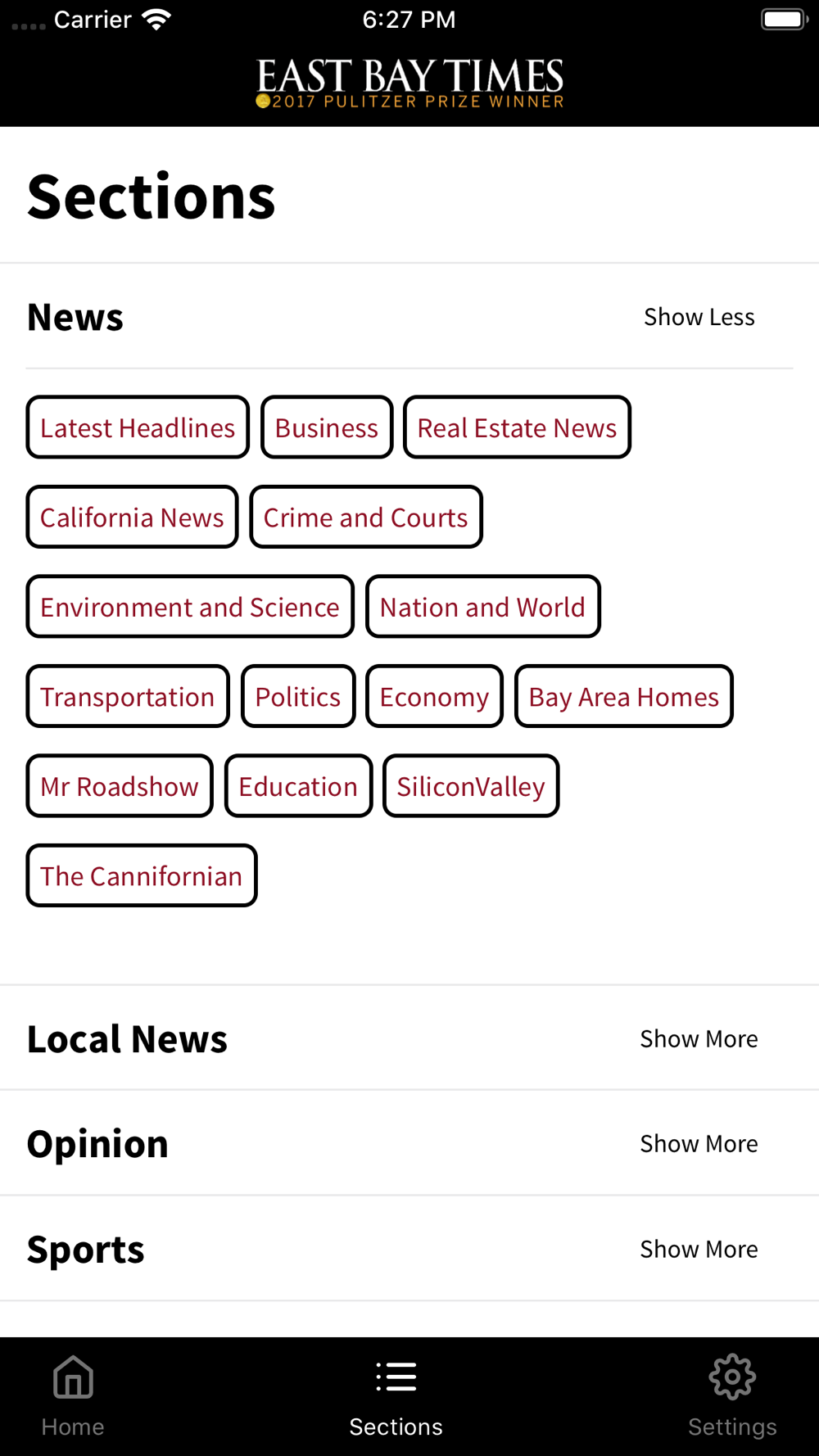Select the Economy chip
The image size is (819, 1456).
coord(434,697)
